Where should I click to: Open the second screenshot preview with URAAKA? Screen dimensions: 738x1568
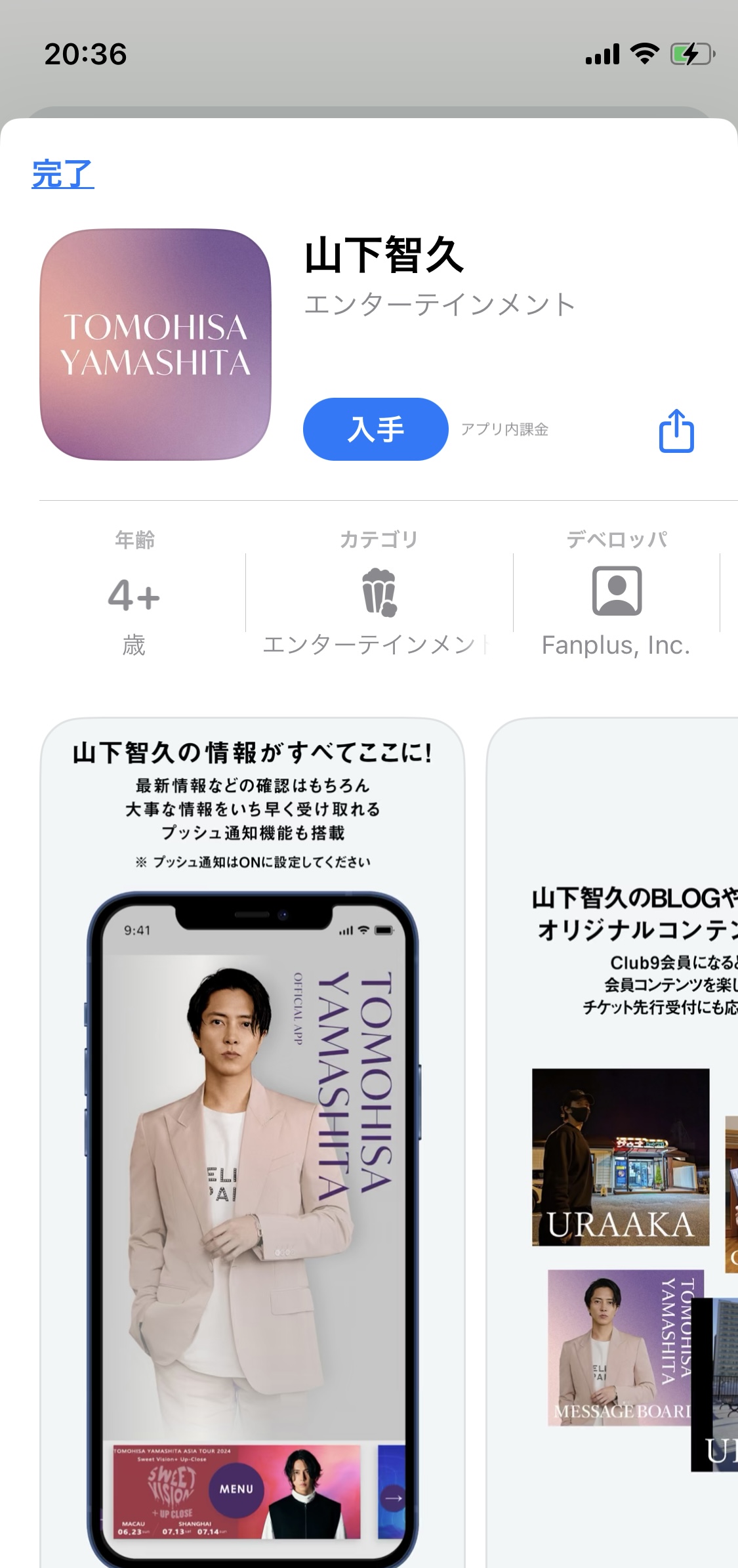click(x=613, y=1142)
